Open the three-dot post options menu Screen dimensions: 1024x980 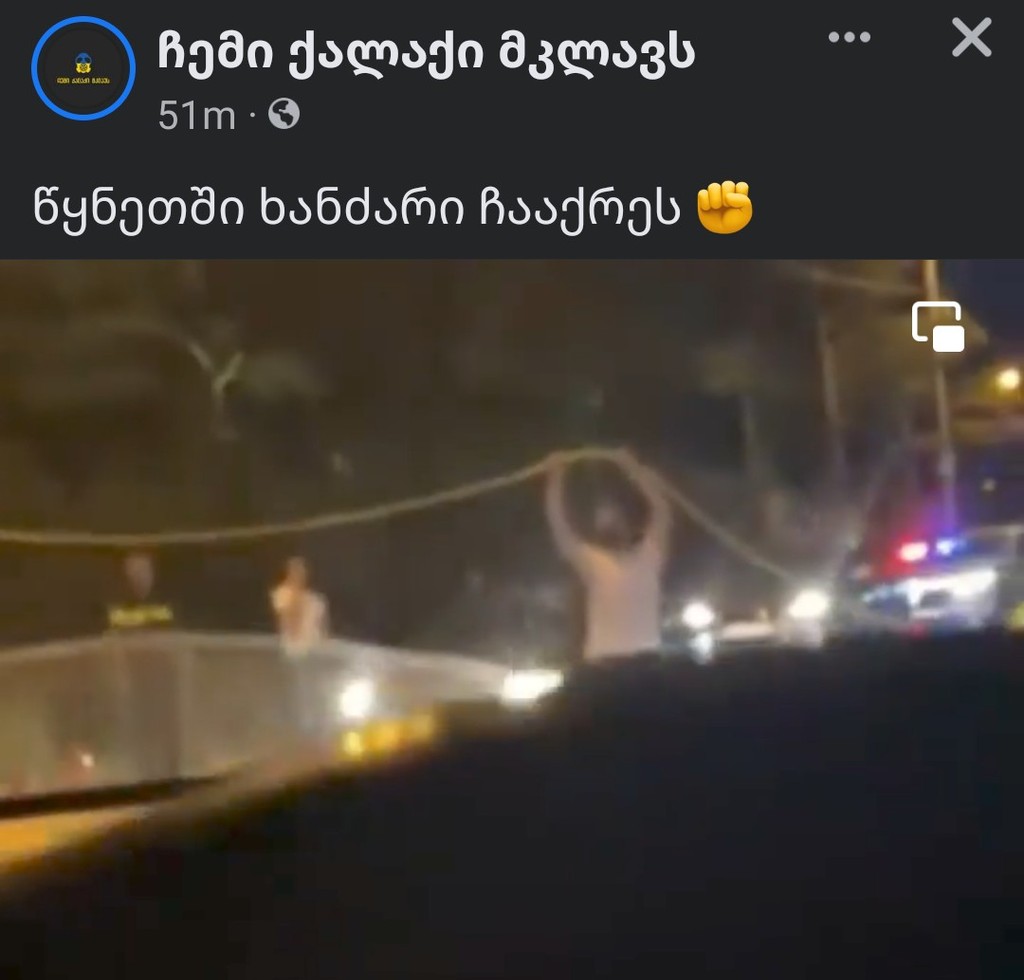(x=849, y=38)
